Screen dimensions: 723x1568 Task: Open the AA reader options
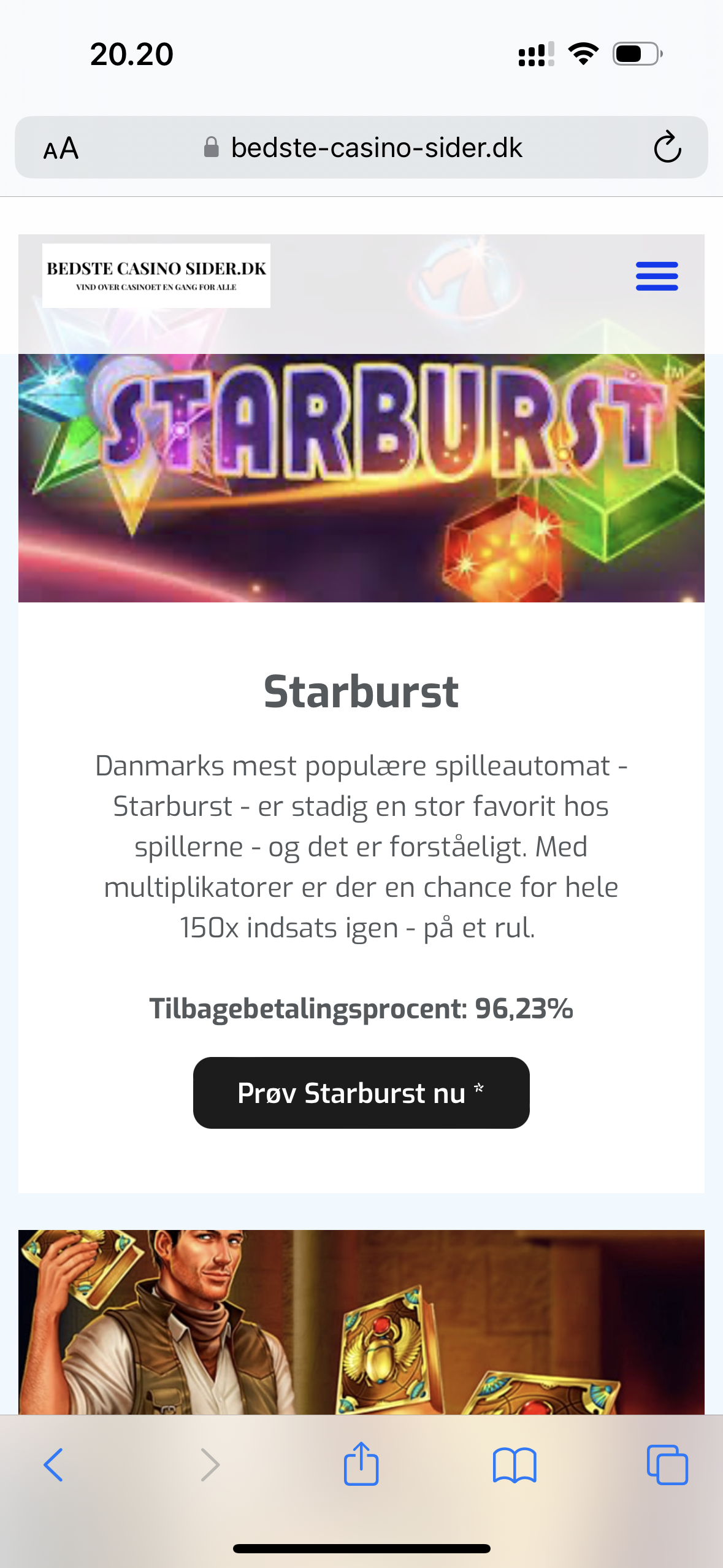(x=61, y=148)
